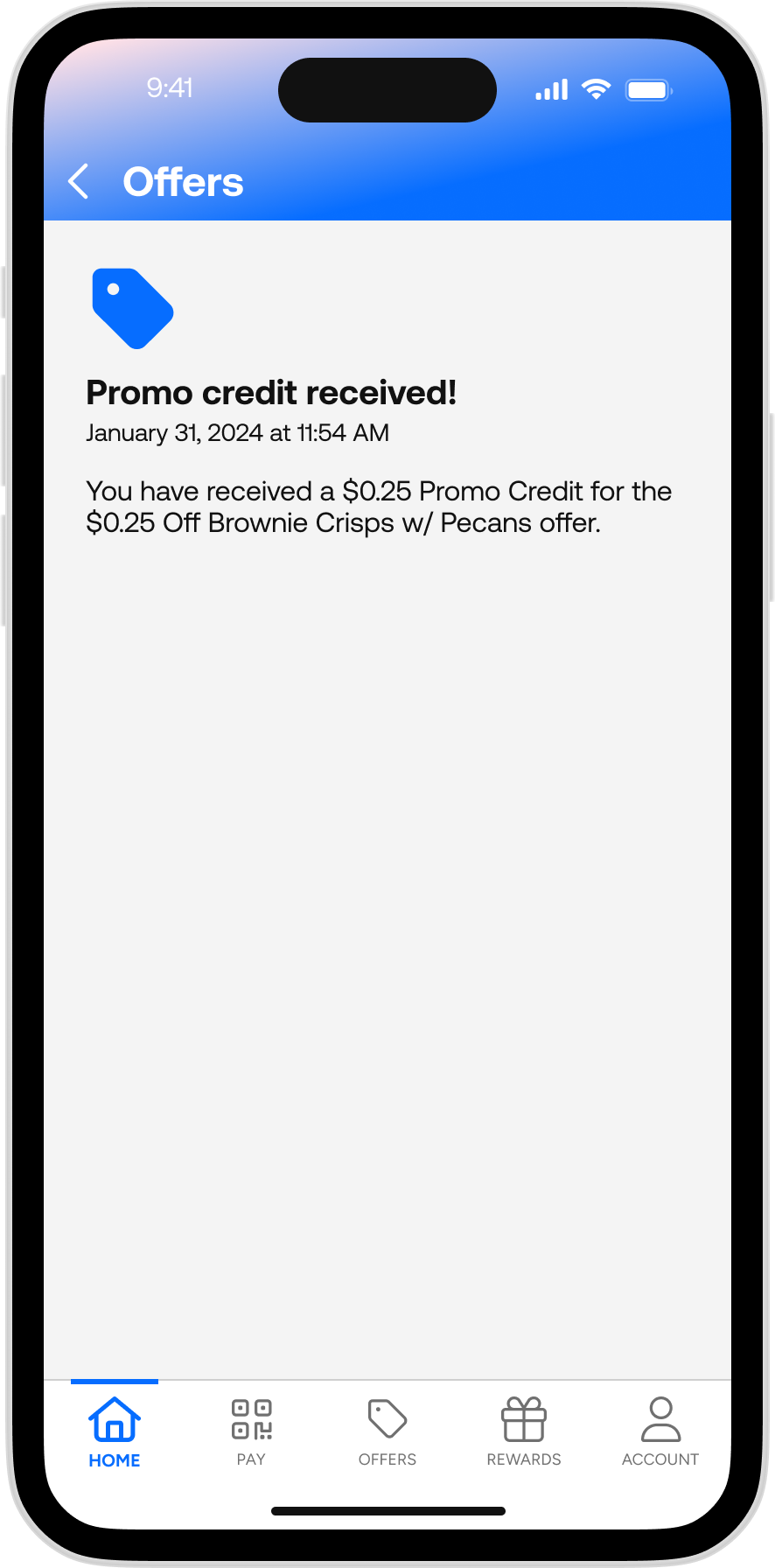
Task: Tap the Offers header title
Action: click(x=184, y=181)
